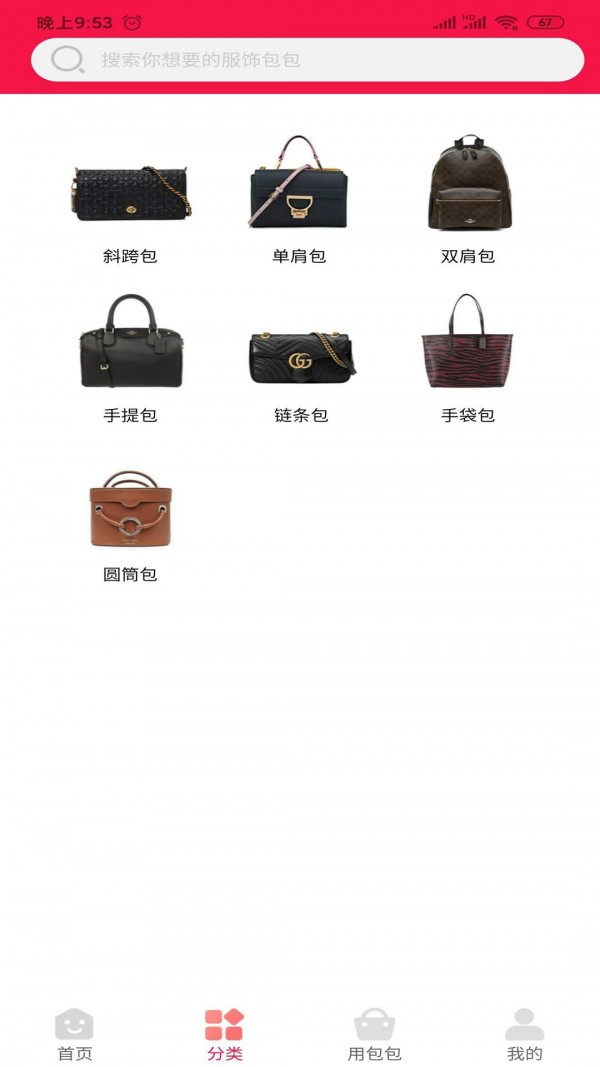Viewport: 600px width, 1067px height.
Task: Go to the 用包包 tab
Action: 374,1035
